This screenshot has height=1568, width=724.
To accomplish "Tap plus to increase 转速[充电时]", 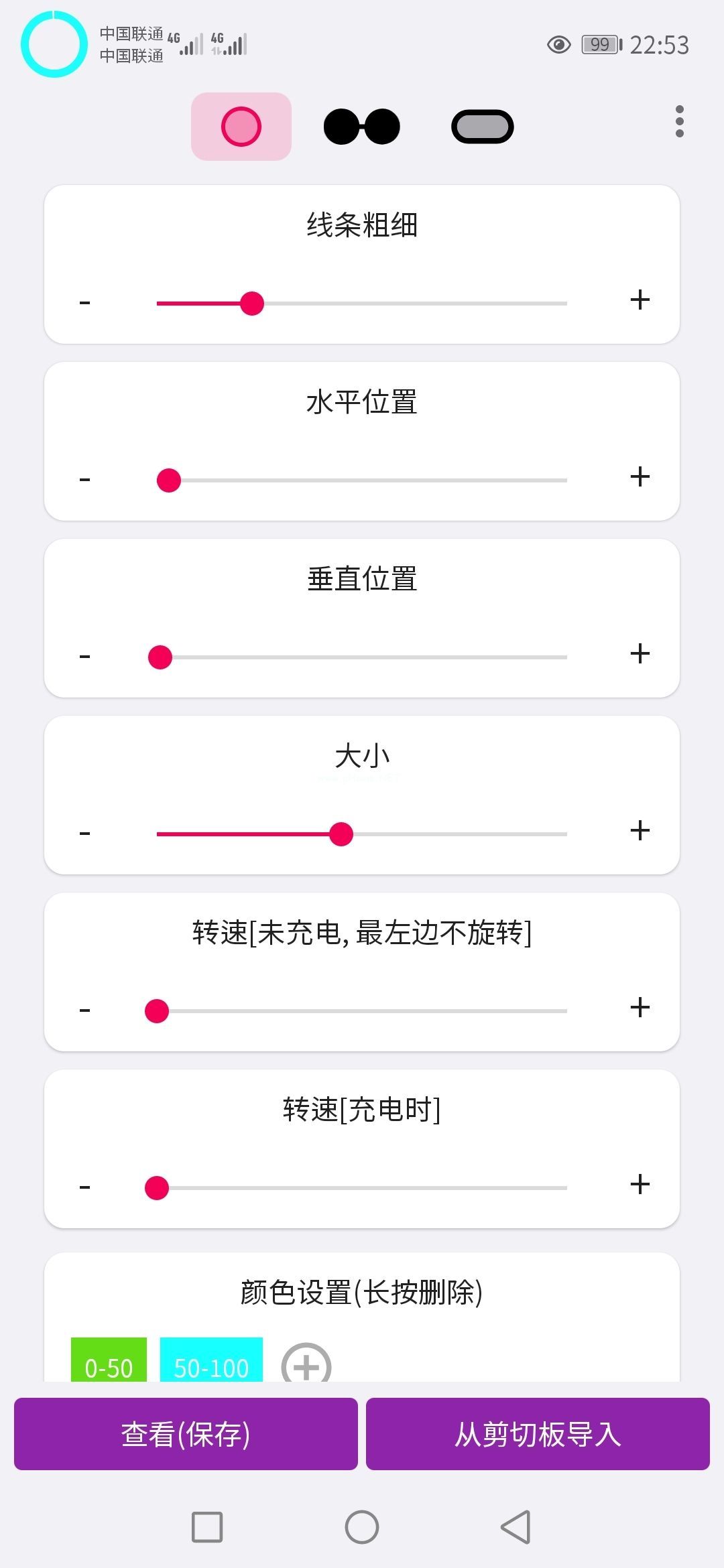I will tap(640, 1183).
